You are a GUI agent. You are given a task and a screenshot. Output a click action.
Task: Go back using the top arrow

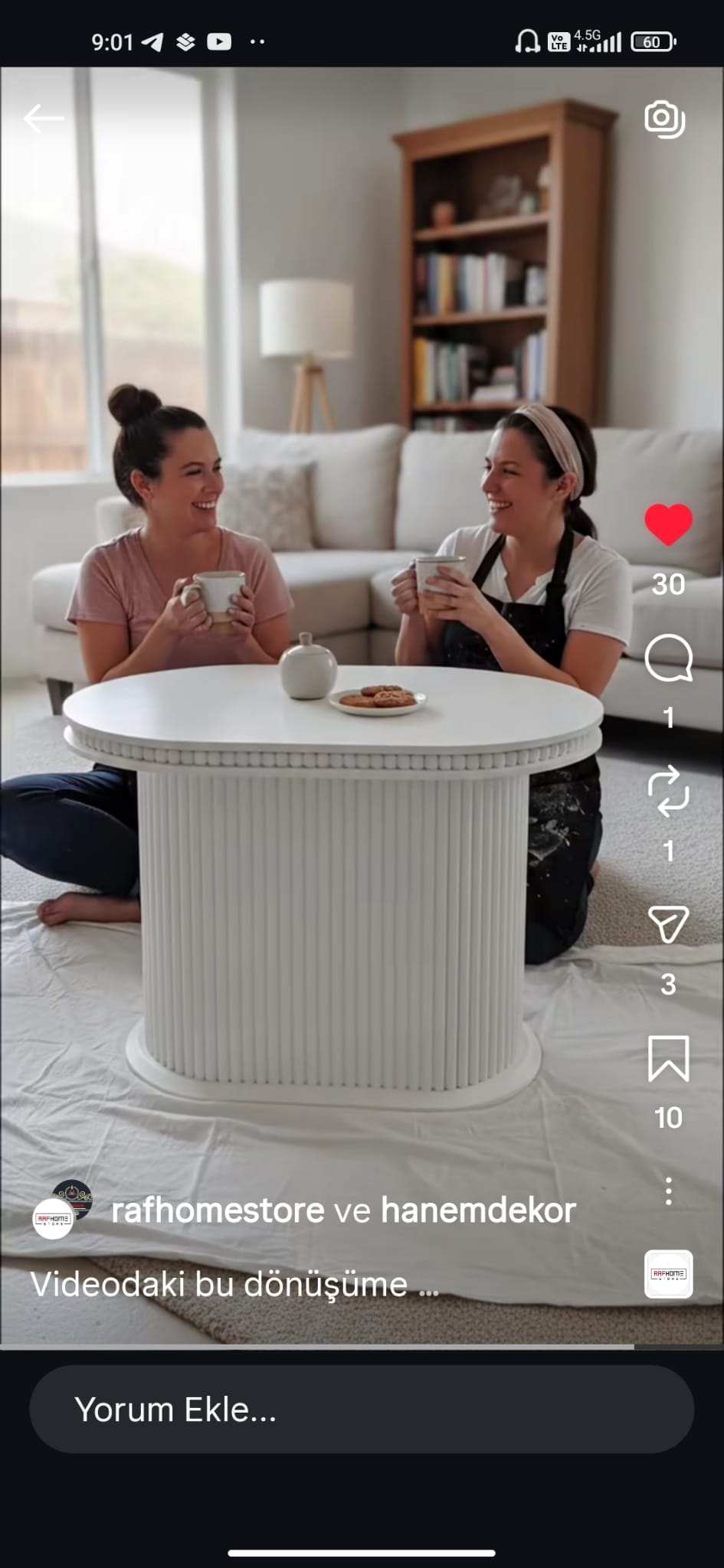pyautogui.click(x=44, y=119)
